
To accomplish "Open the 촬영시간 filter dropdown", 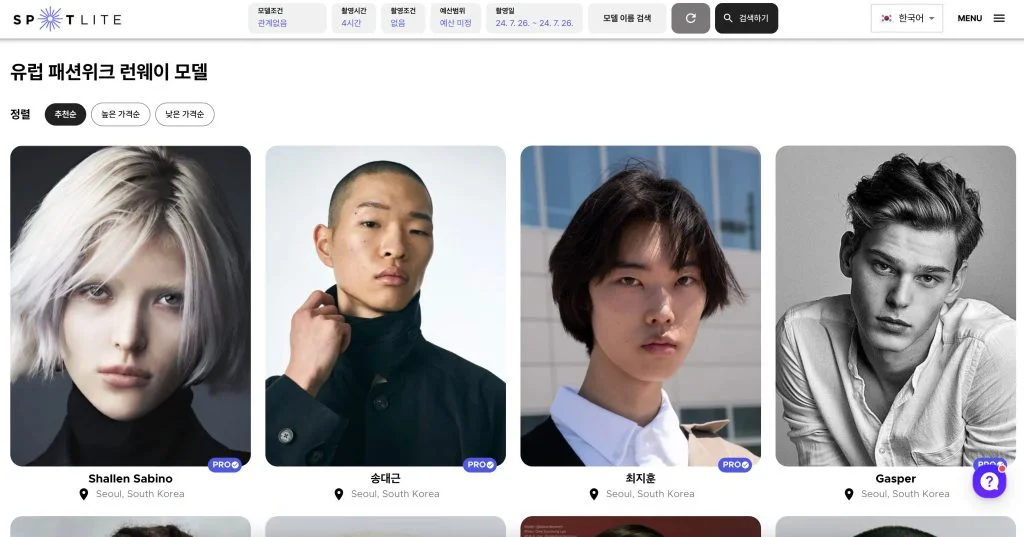I will 353,18.
